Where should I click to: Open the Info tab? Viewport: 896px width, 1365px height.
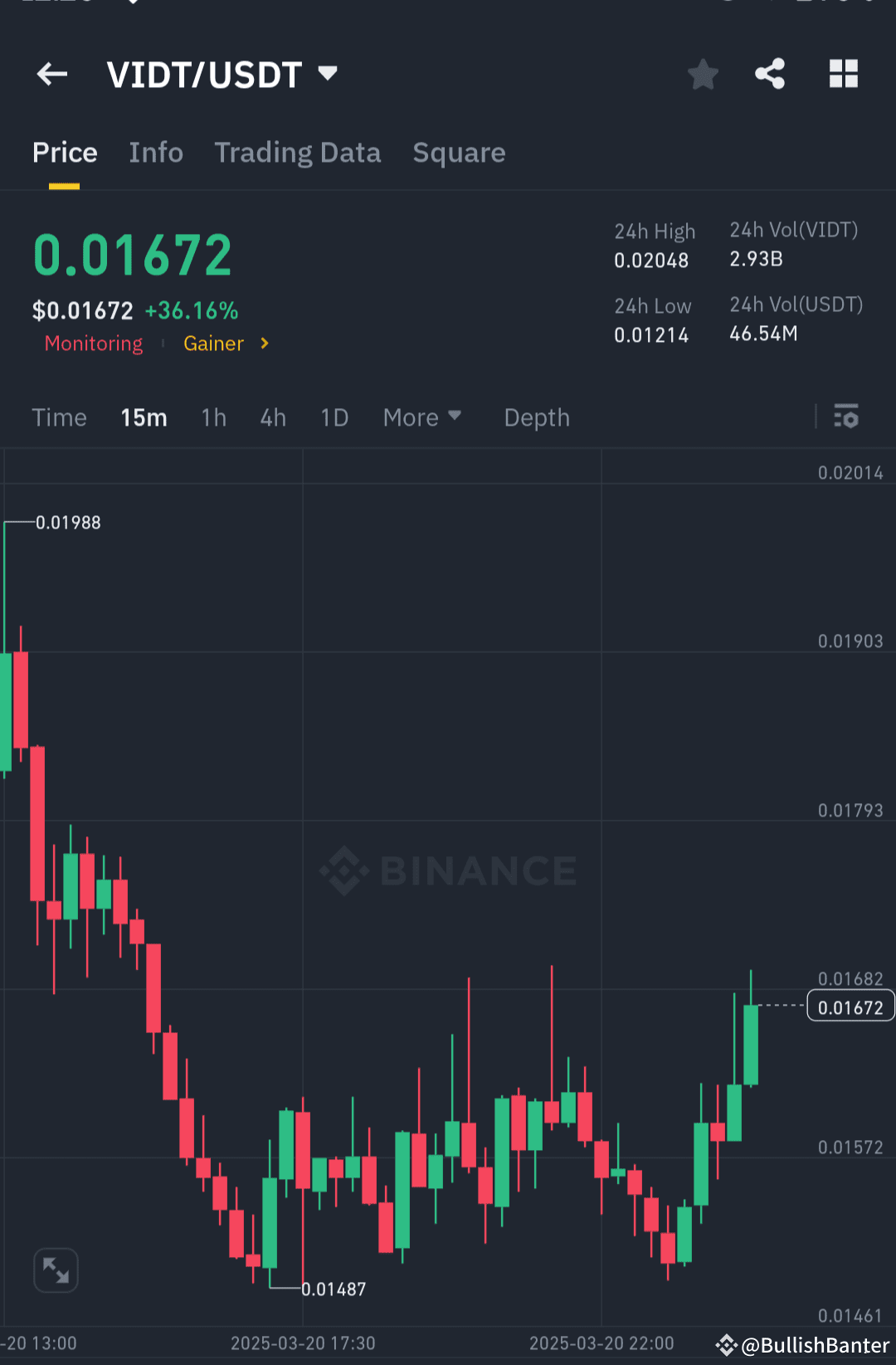(x=155, y=153)
